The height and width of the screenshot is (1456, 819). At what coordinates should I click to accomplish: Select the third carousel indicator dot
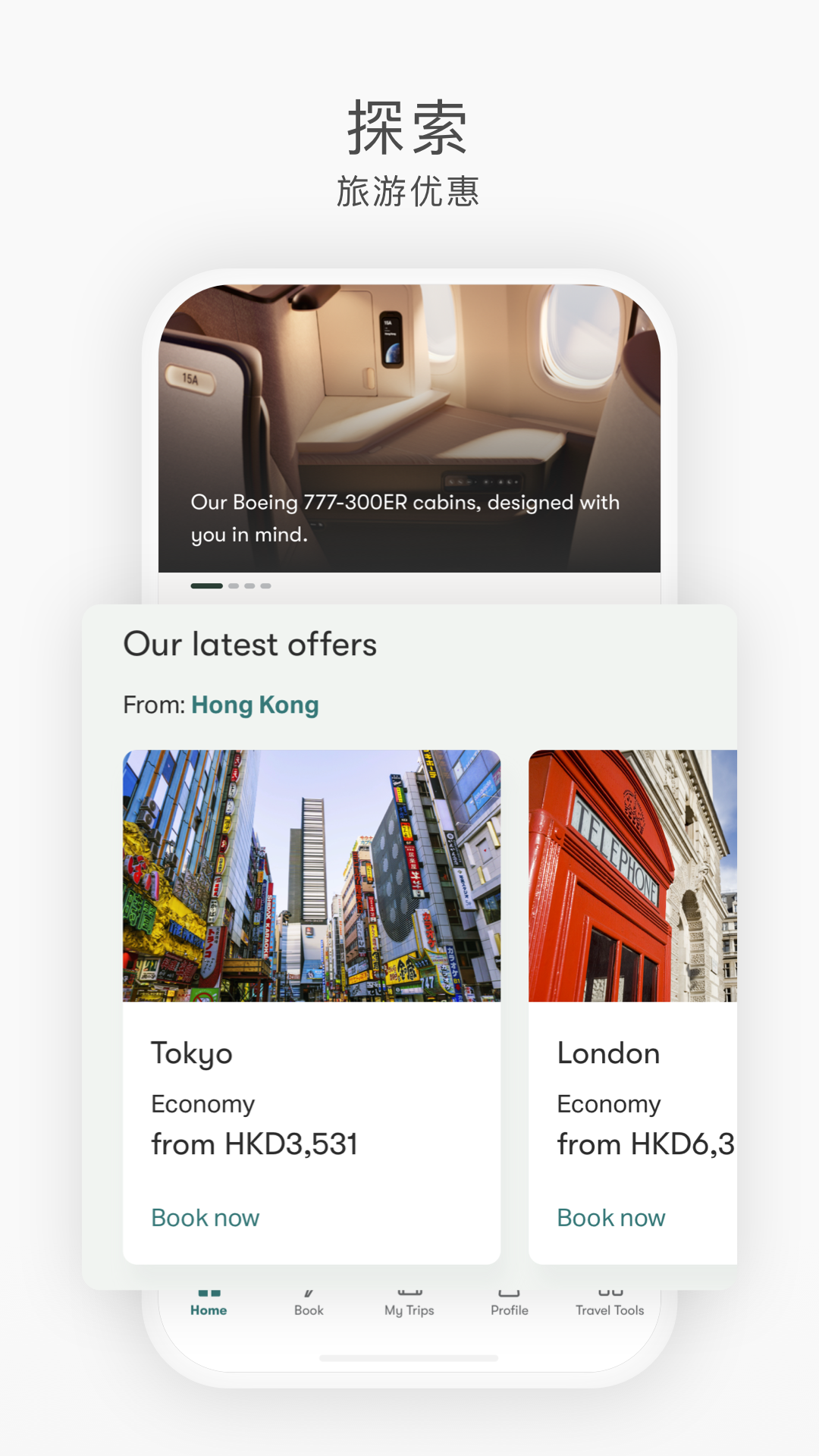pyautogui.click(x=251, y=585)
